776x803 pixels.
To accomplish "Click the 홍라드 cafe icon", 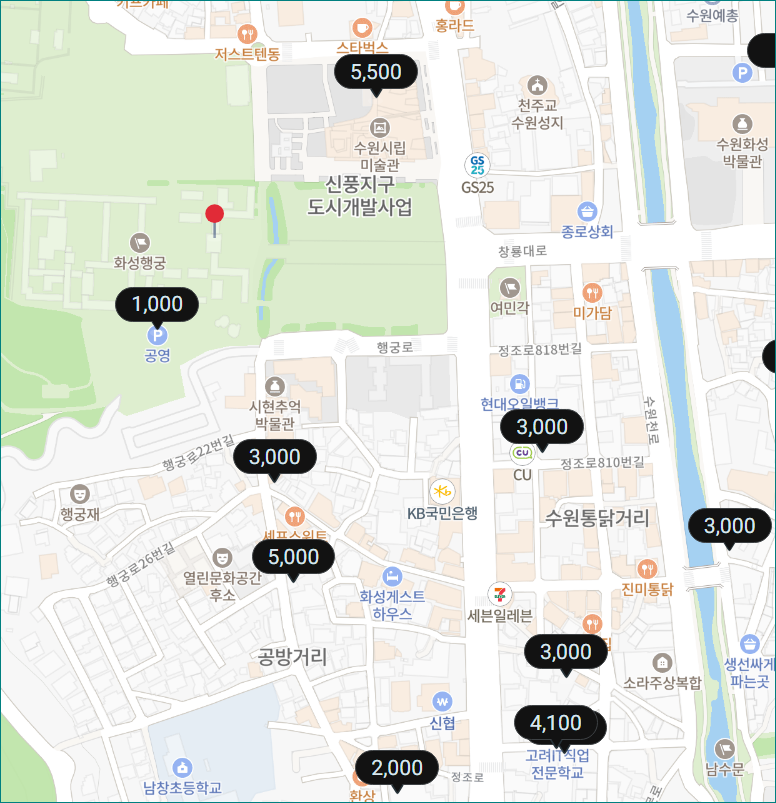I will [x=455, y=9].
